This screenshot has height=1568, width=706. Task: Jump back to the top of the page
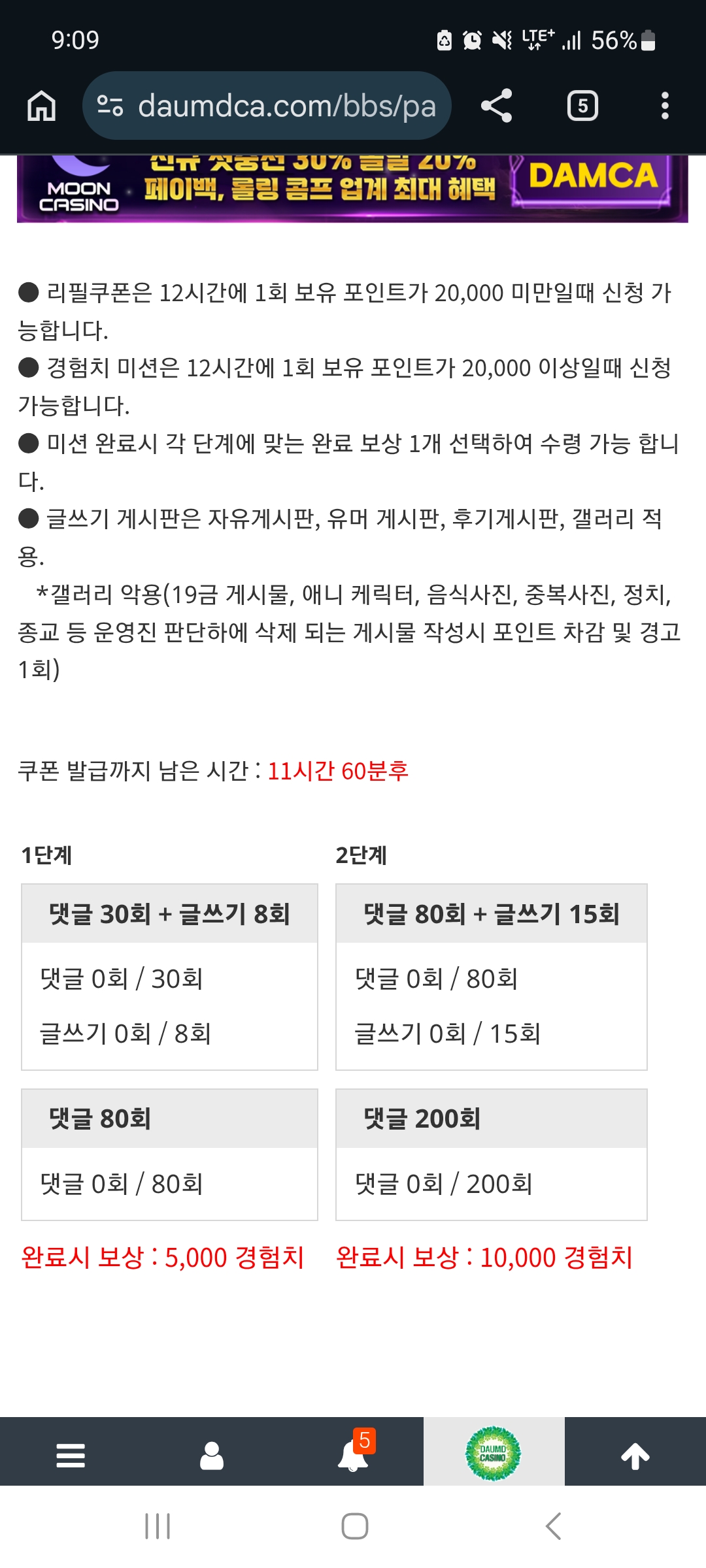[635, 1456]
